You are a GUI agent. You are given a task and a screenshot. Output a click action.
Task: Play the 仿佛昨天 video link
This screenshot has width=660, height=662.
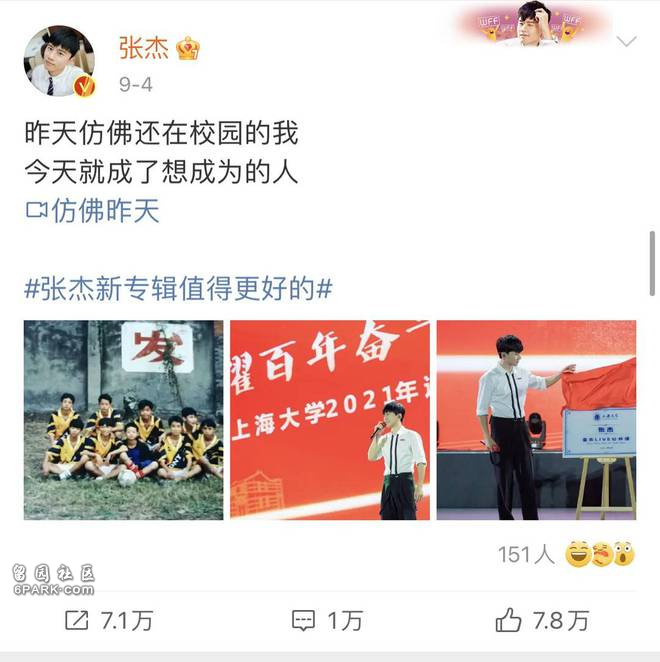coord(92,211)
